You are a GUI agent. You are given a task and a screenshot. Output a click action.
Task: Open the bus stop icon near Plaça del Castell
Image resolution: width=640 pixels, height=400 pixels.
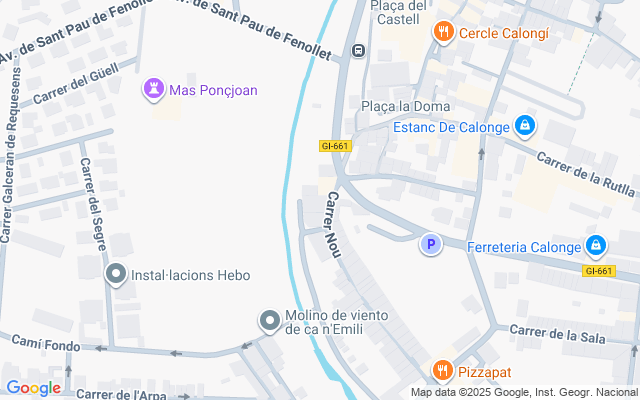tap(358, 50)
